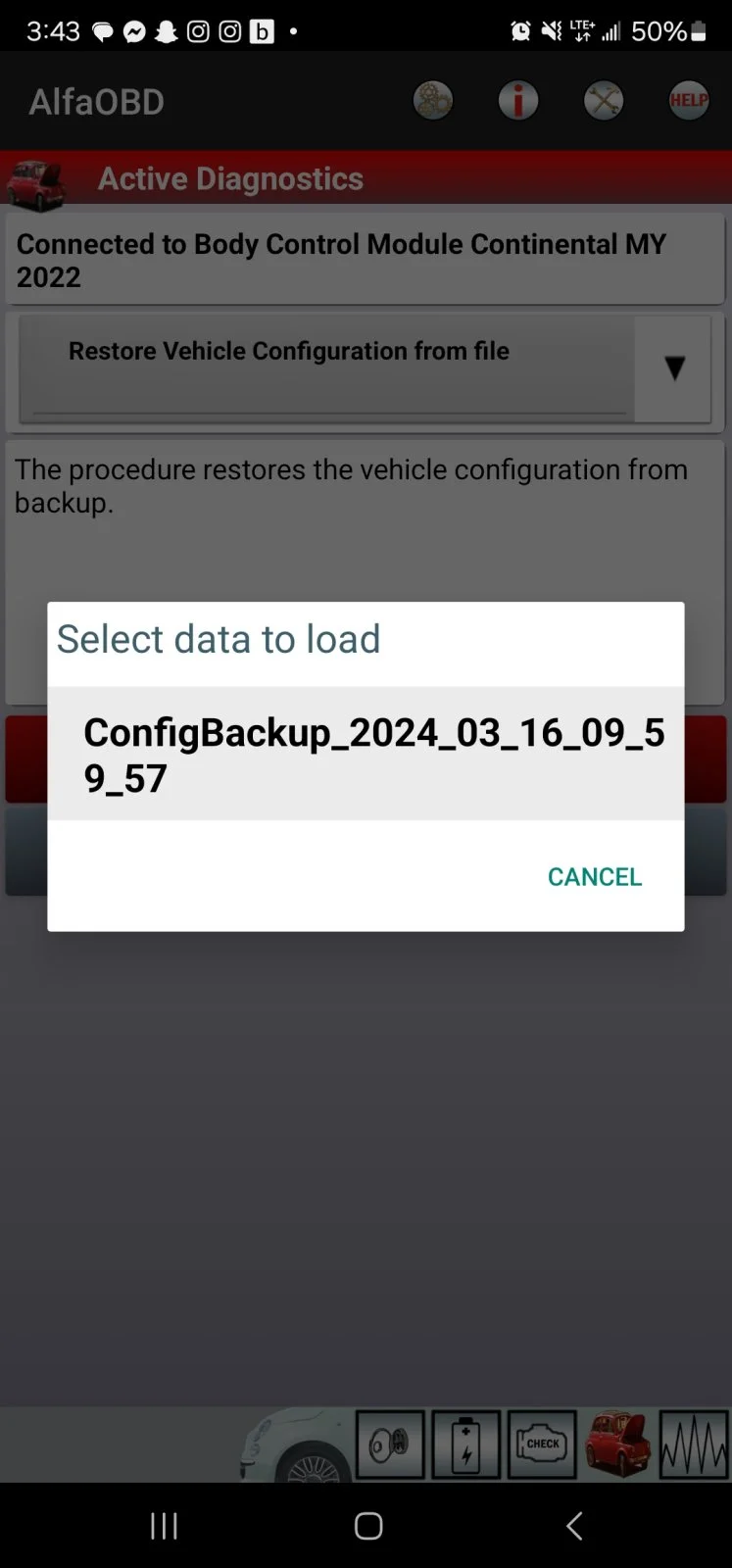The height and width of the screenshot is (1568, 732).
Task: Open the gears settings icon
Action: [x=432, y=100]
